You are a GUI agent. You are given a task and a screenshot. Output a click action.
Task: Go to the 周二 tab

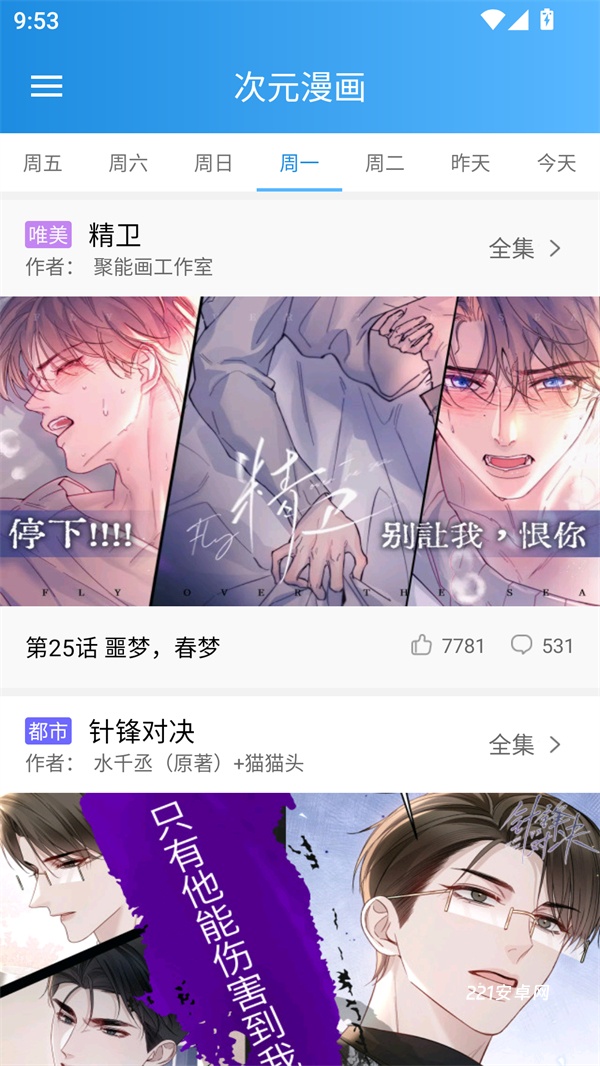point(385,163)
